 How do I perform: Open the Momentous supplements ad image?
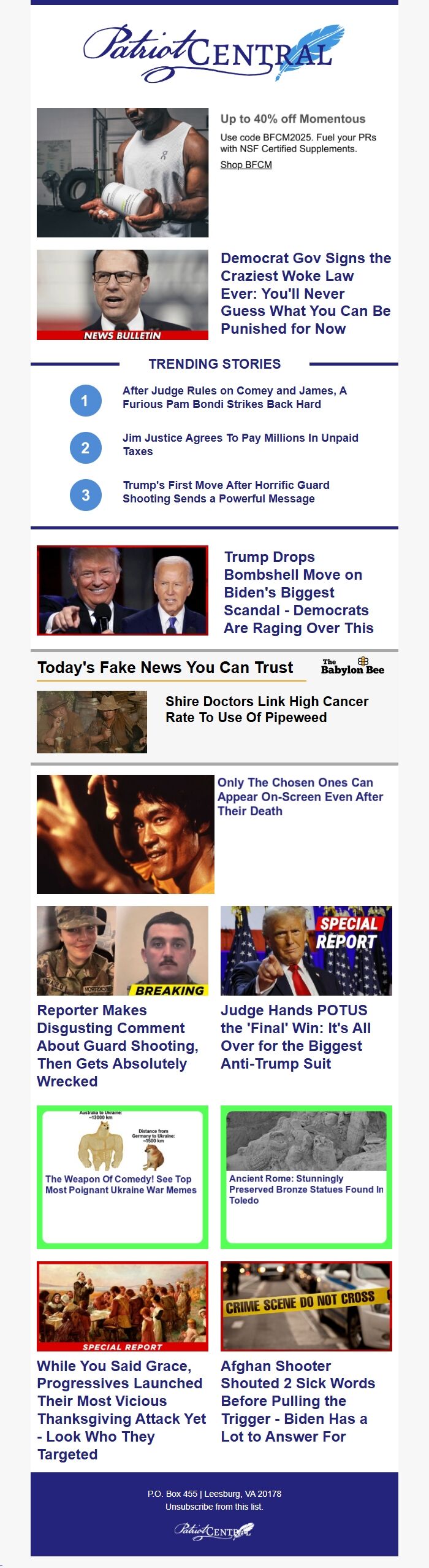pyautogui.click(x=123, y=172)
